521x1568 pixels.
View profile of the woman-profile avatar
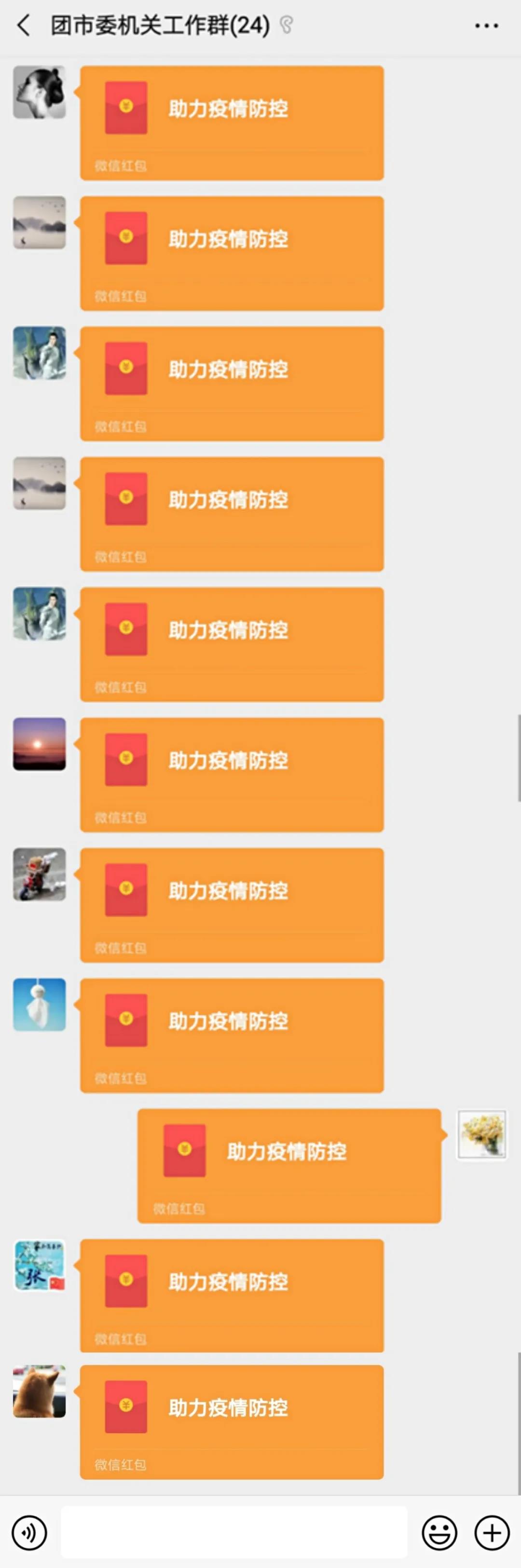click(x=40, y=92)
